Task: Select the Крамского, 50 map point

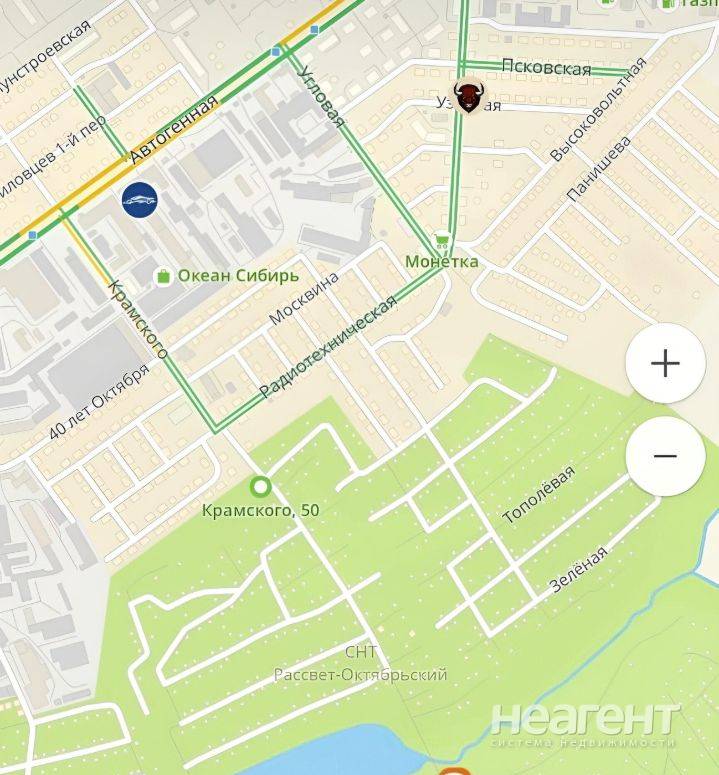Action: pyautogui.click(x=261, y=487)
